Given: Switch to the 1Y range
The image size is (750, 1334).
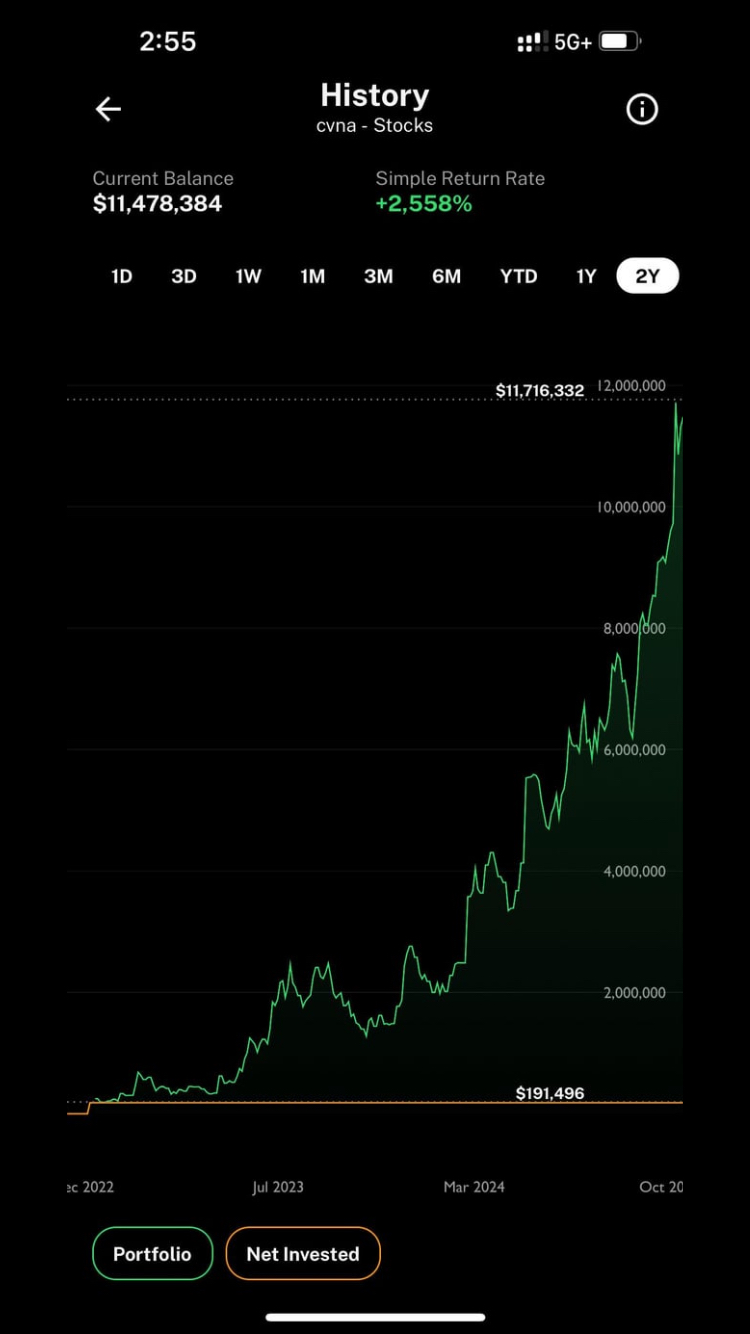Looking at the screenshot, I should (x=586, y=276).
